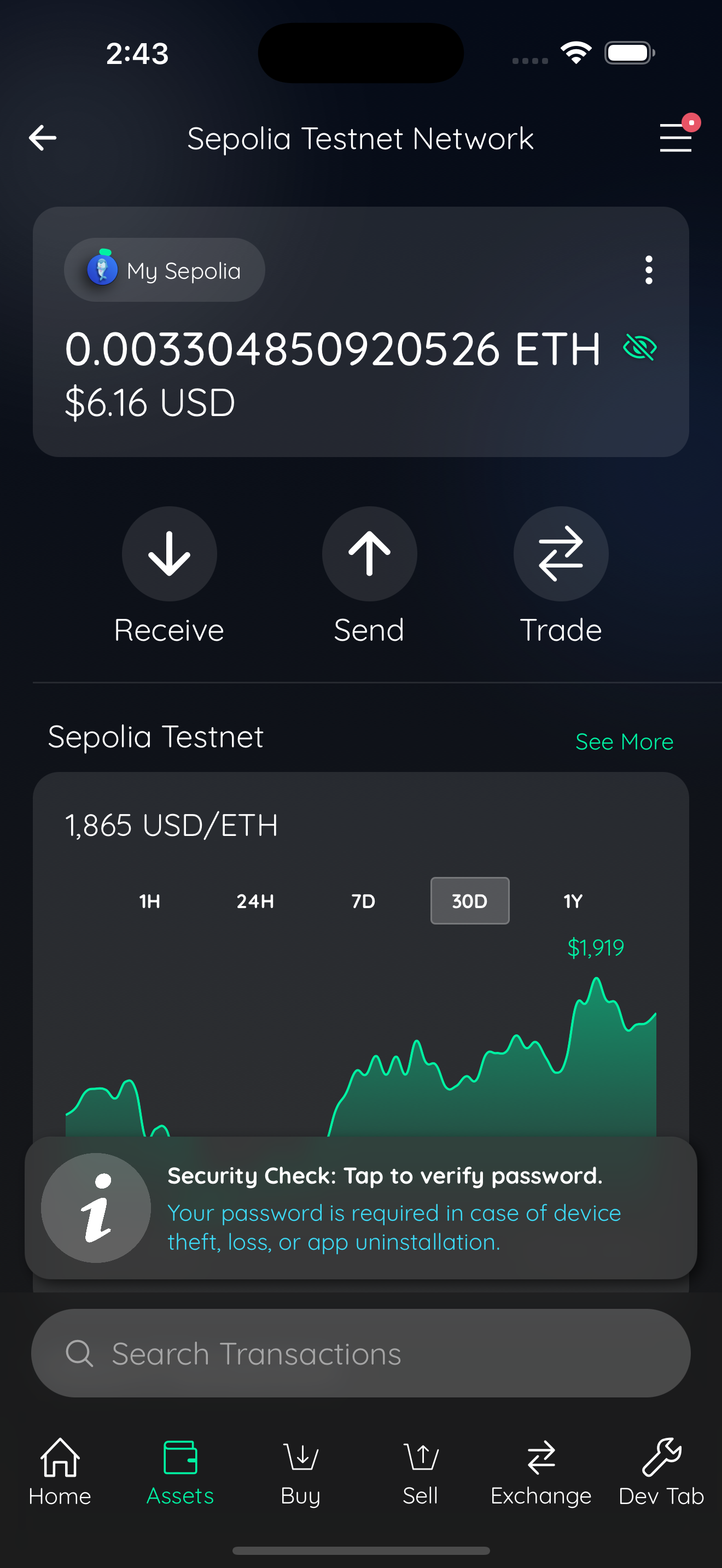Open the My Sepolia wallet selector
This screenshot has height=1568, width=722.
click(x=165, y=270)
